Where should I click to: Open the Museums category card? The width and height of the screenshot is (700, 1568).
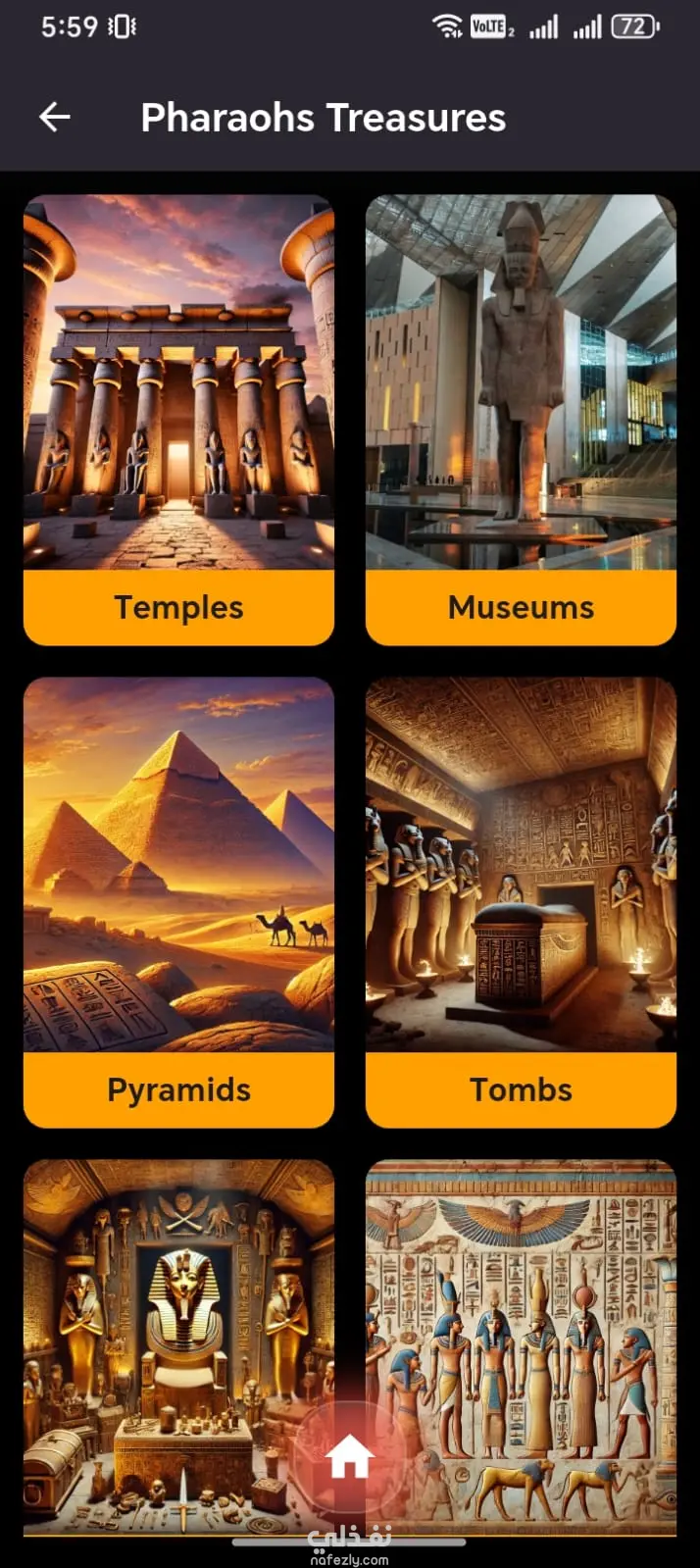521,420
